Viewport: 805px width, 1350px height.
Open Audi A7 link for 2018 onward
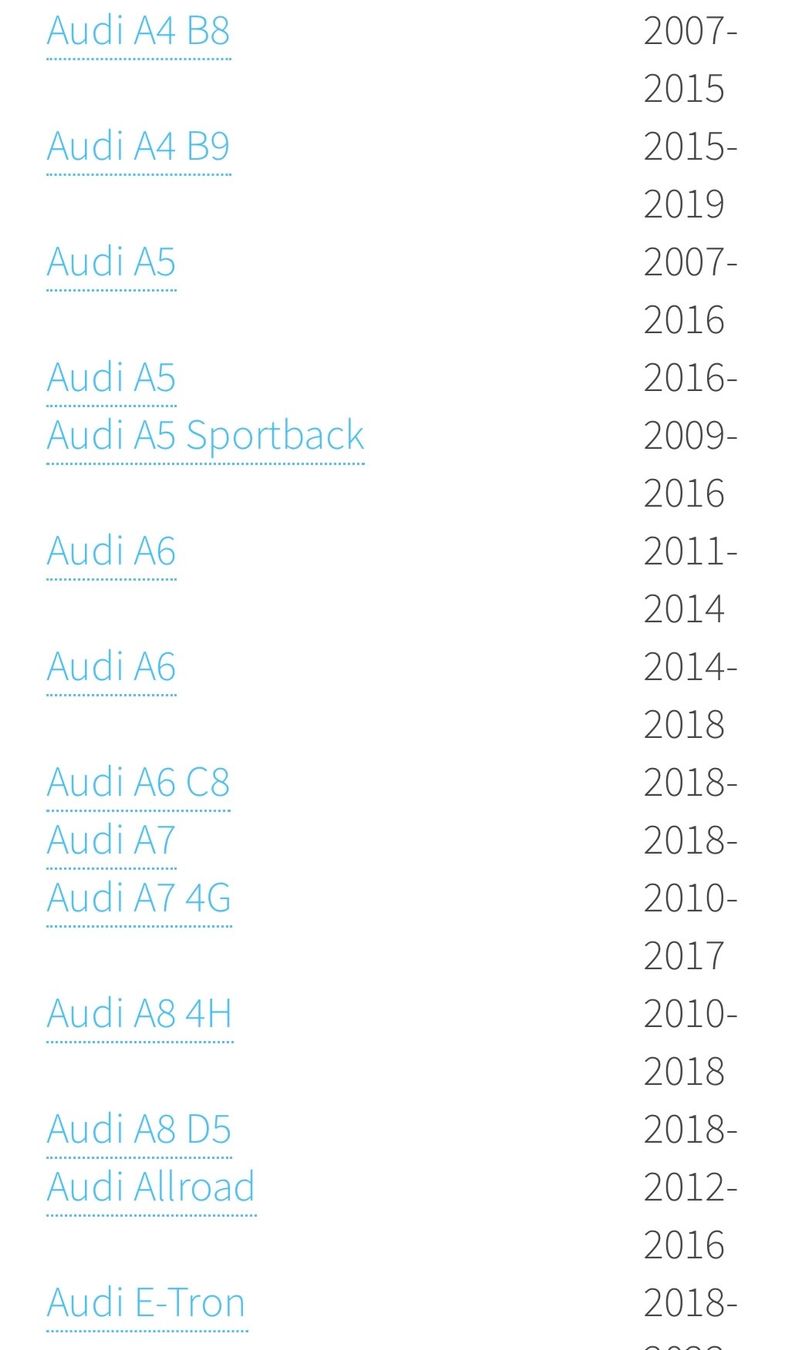(x=111, y=840)
